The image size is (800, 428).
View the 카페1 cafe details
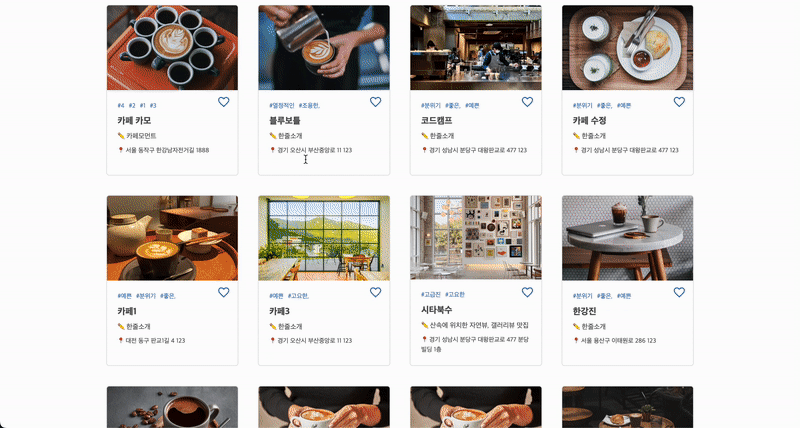click(172, 240)
